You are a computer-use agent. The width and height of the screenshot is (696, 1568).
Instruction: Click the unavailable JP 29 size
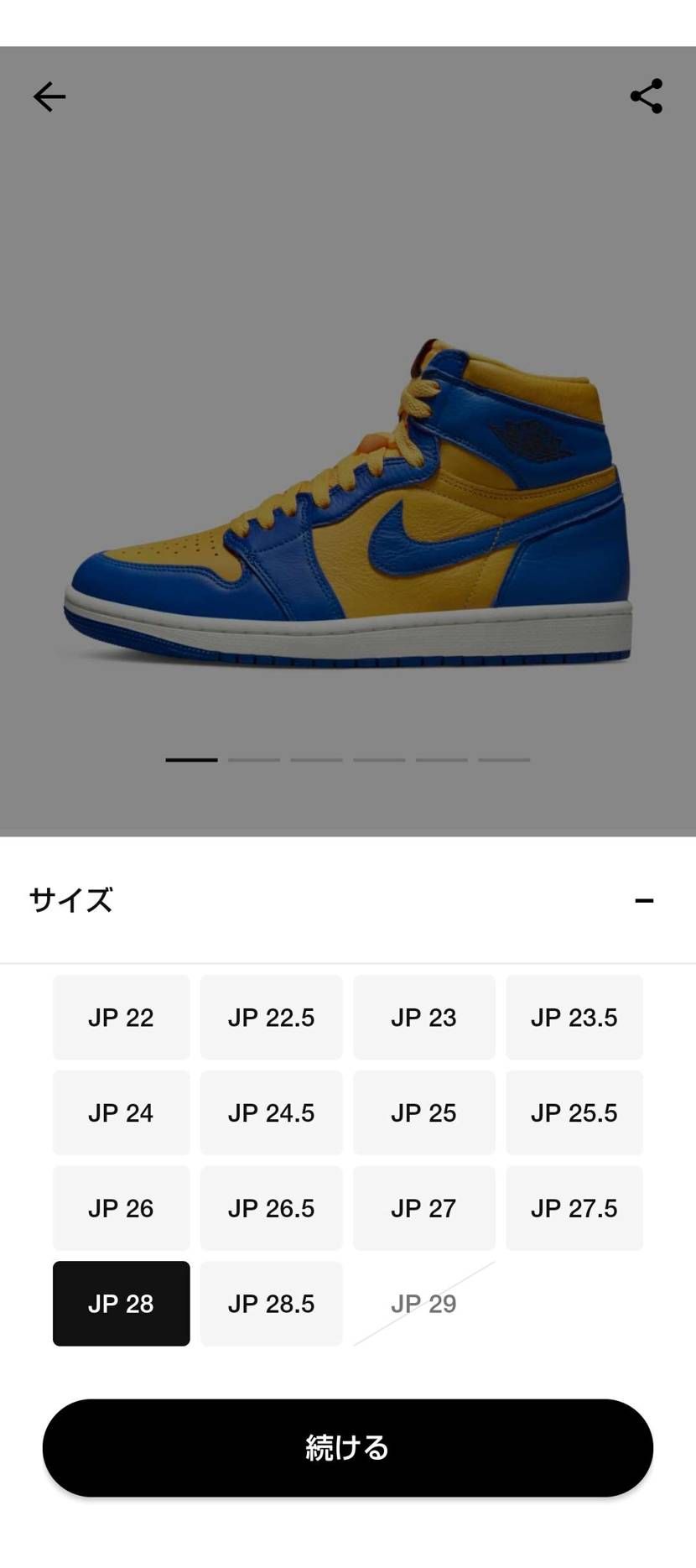click(x=423, y=1304)
